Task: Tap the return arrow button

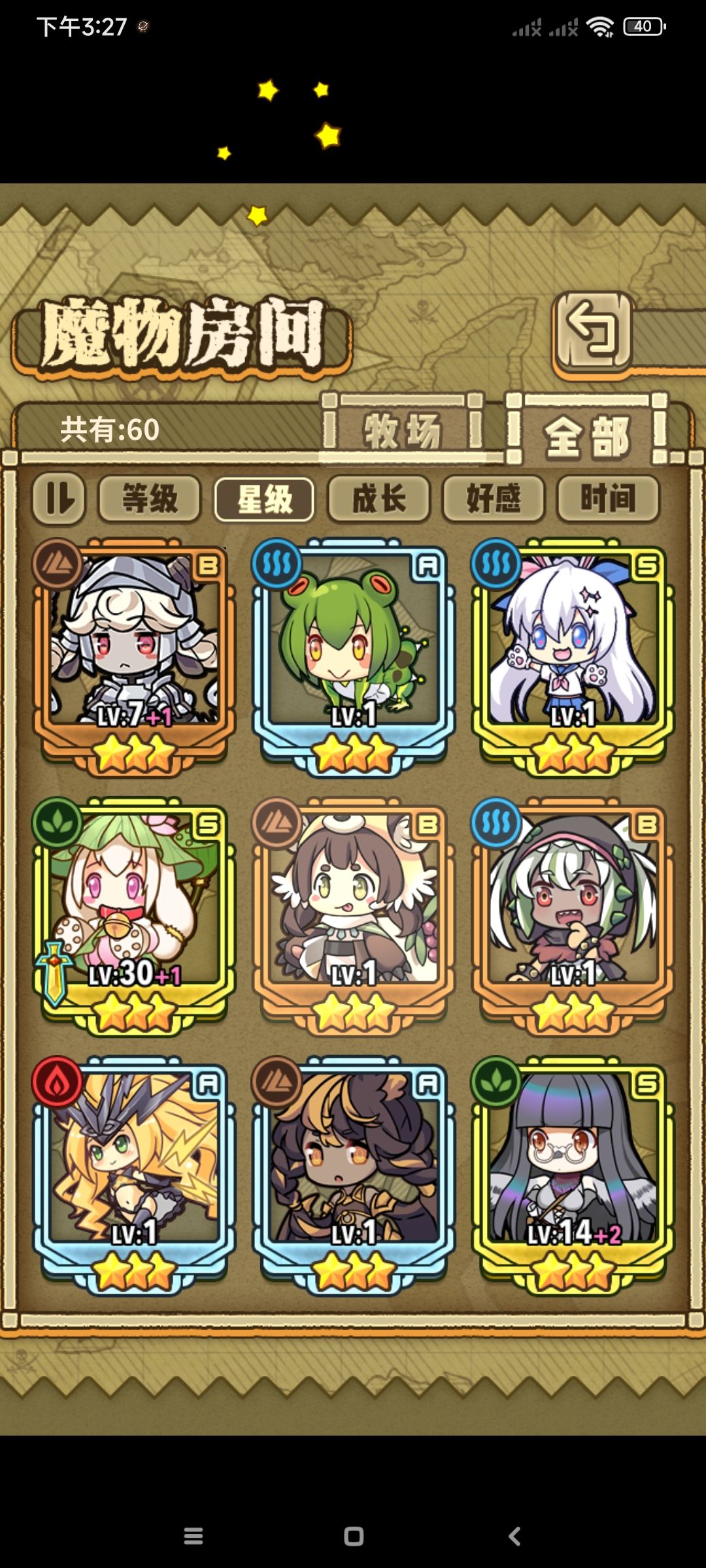Action: (593, 331)
